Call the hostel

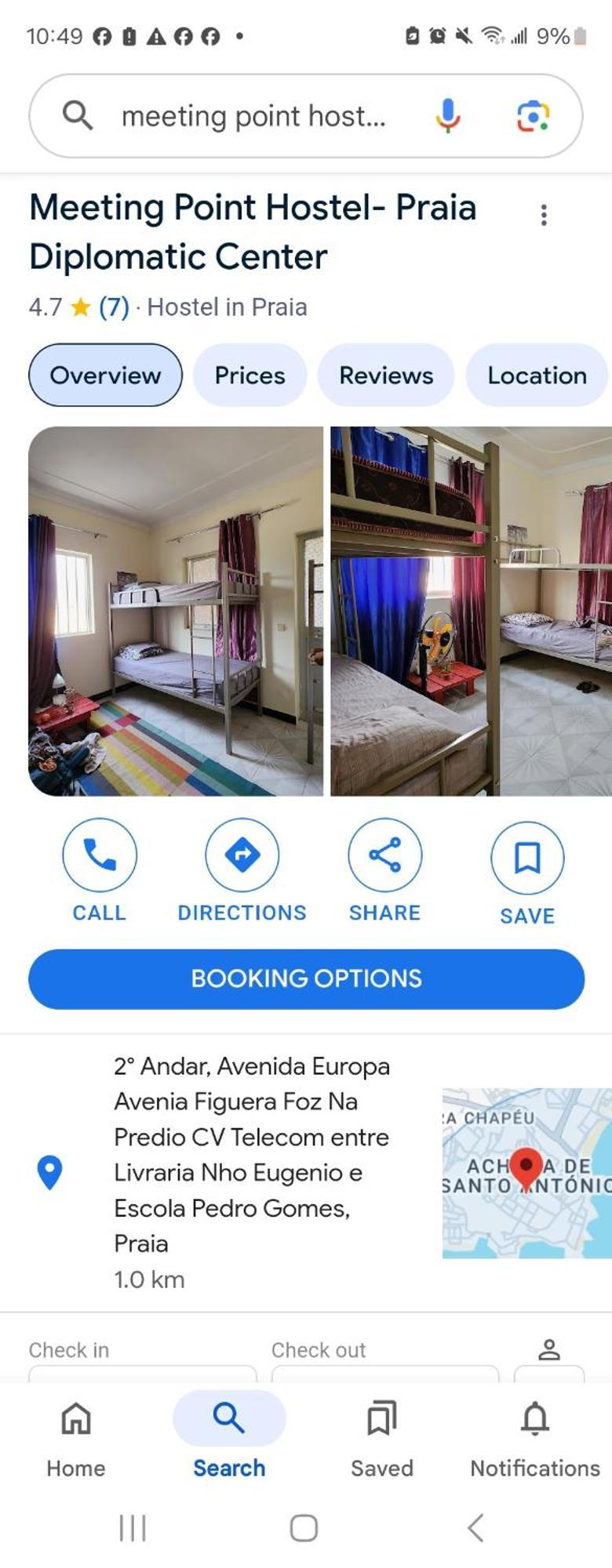click(100, 870)
